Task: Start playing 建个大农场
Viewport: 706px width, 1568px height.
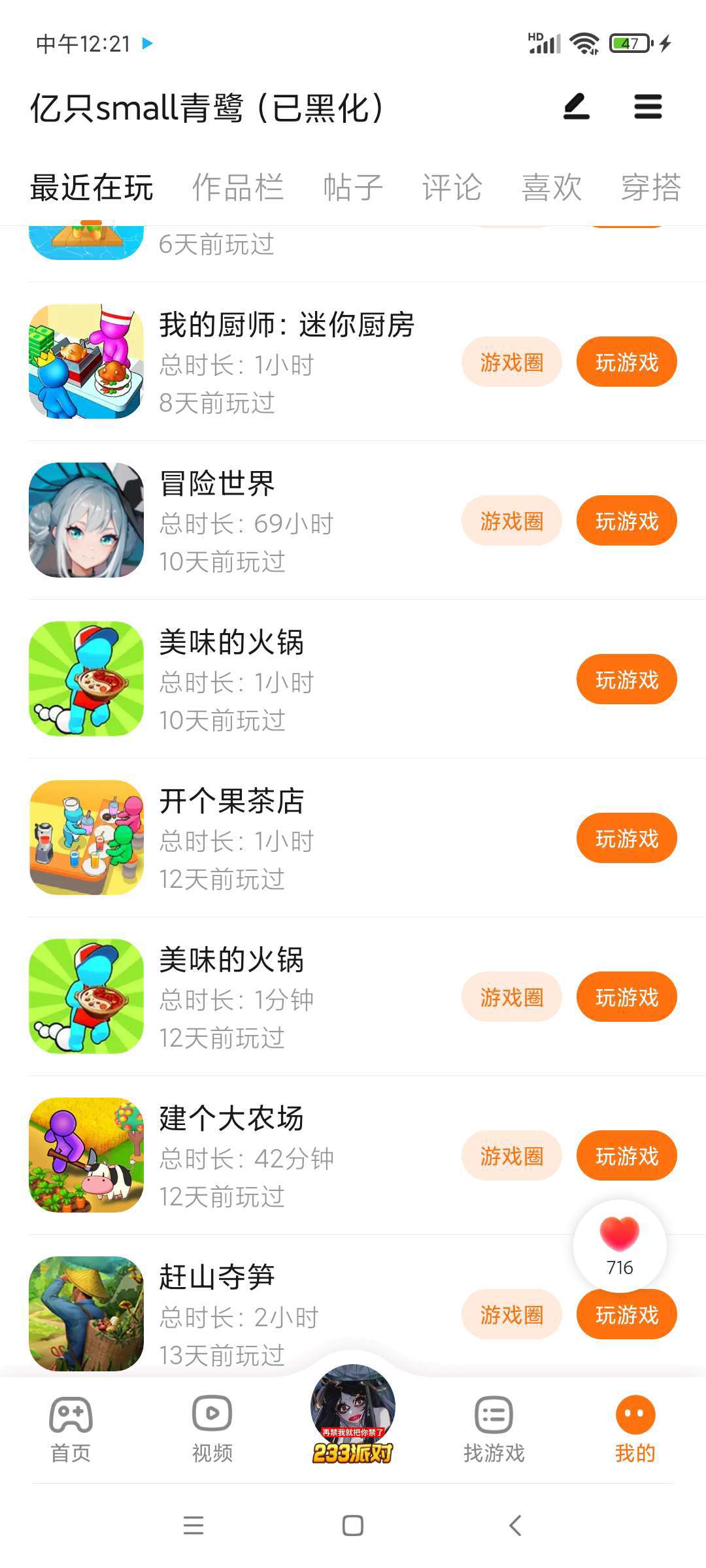Action: click(x=626, y=1156)
